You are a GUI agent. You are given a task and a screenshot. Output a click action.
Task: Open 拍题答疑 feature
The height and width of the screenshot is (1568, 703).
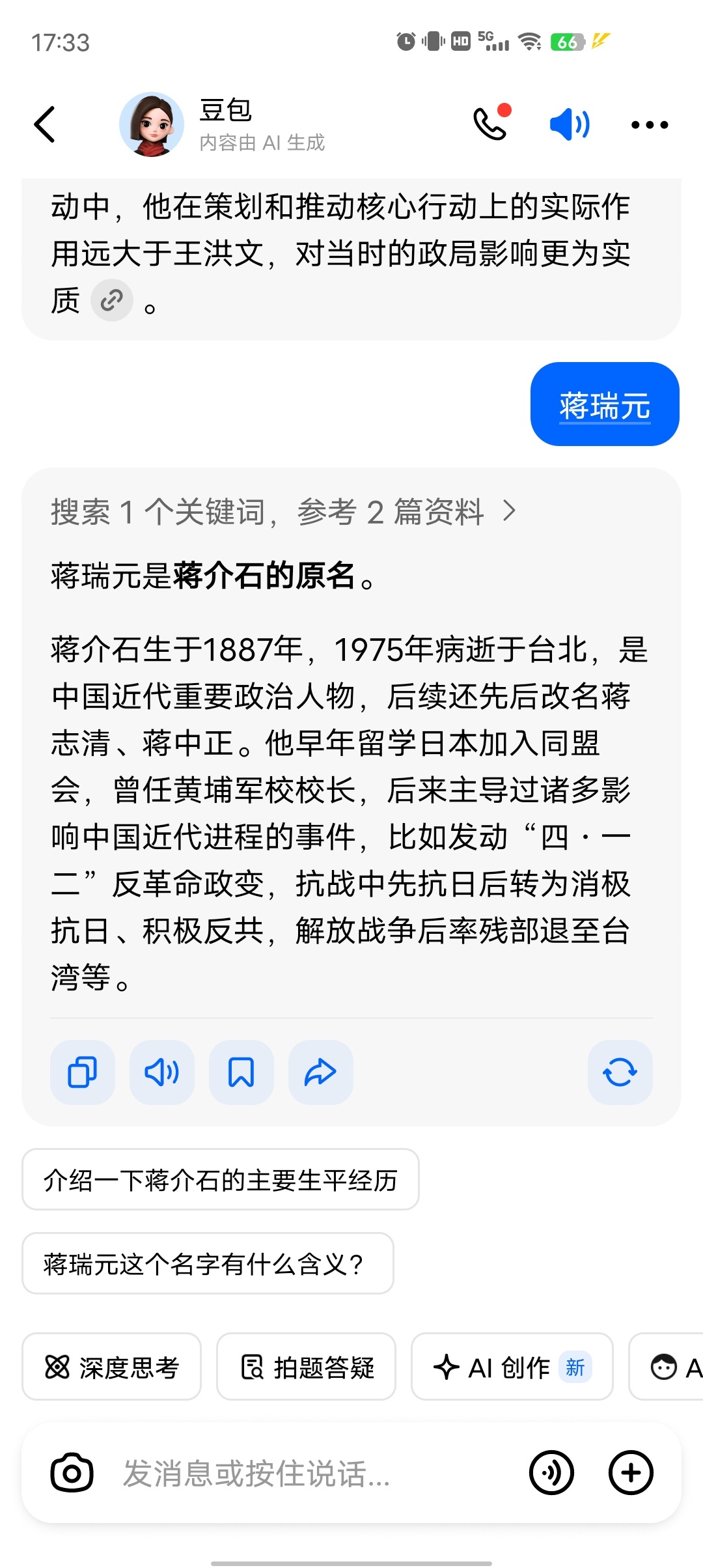pos(306,1367)
